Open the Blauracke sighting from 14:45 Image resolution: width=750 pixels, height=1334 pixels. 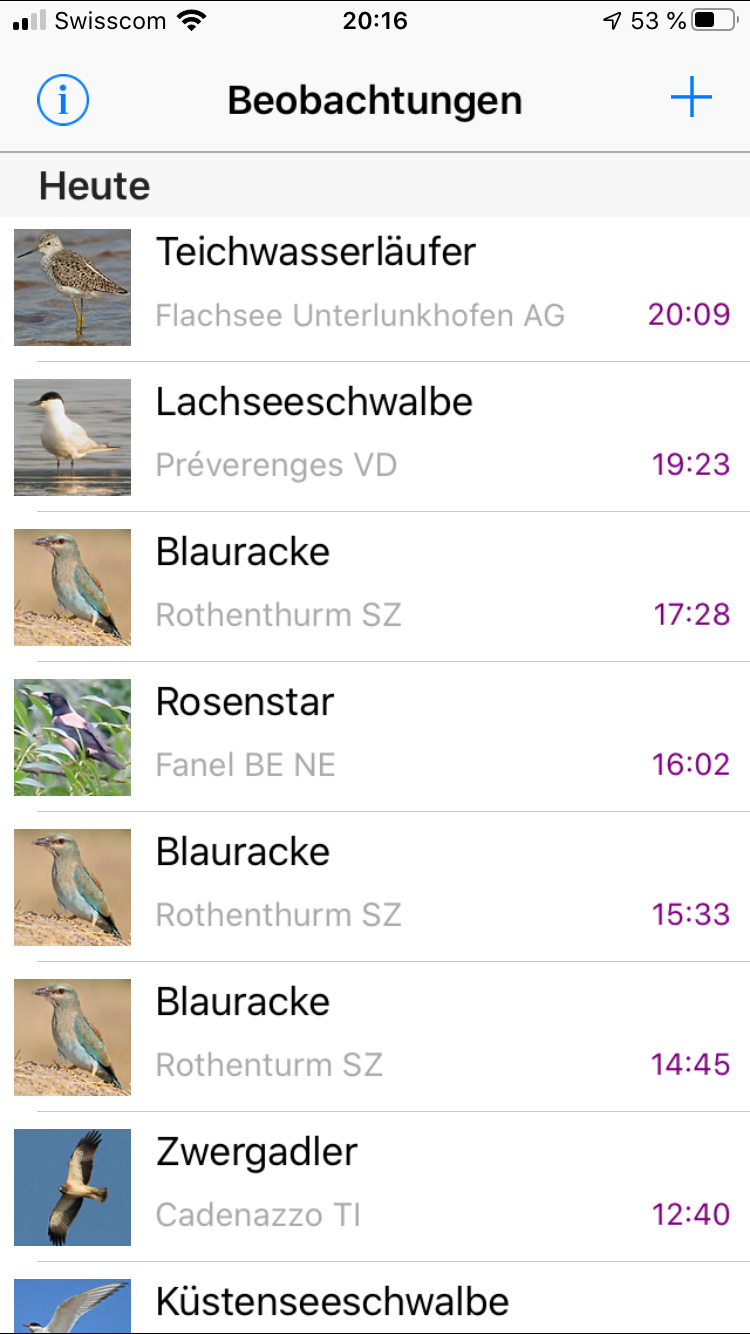coord(375,1036)
